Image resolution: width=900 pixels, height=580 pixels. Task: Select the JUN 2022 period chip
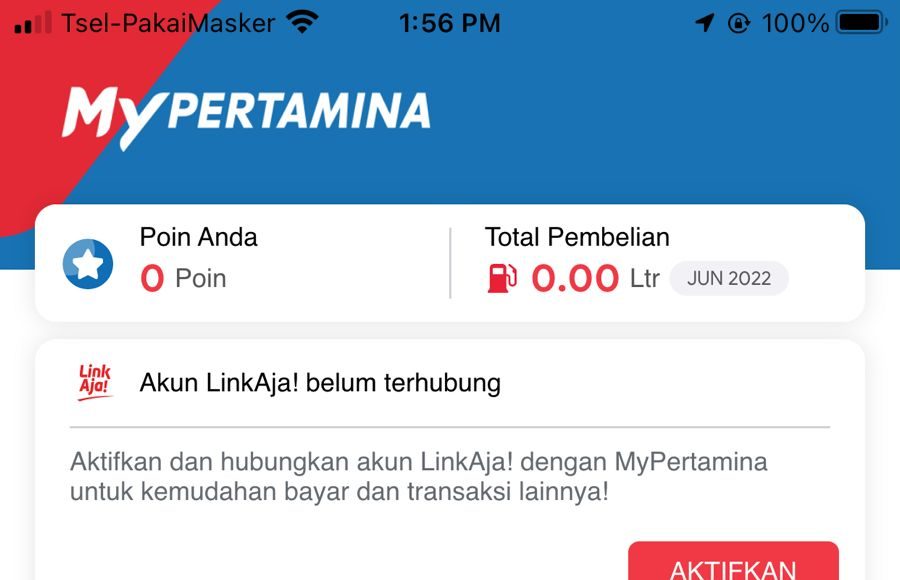tap(728, 279)
